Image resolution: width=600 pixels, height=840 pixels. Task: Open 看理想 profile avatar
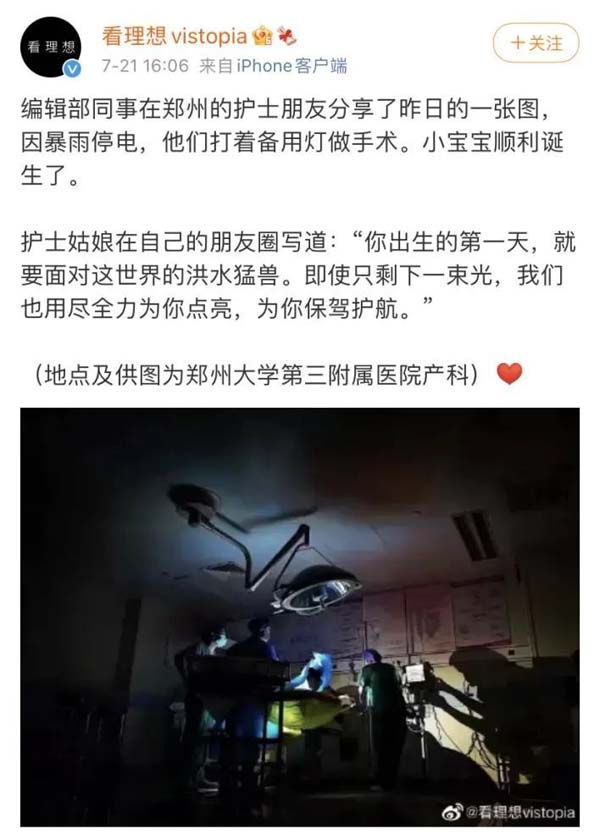(50, 46)
